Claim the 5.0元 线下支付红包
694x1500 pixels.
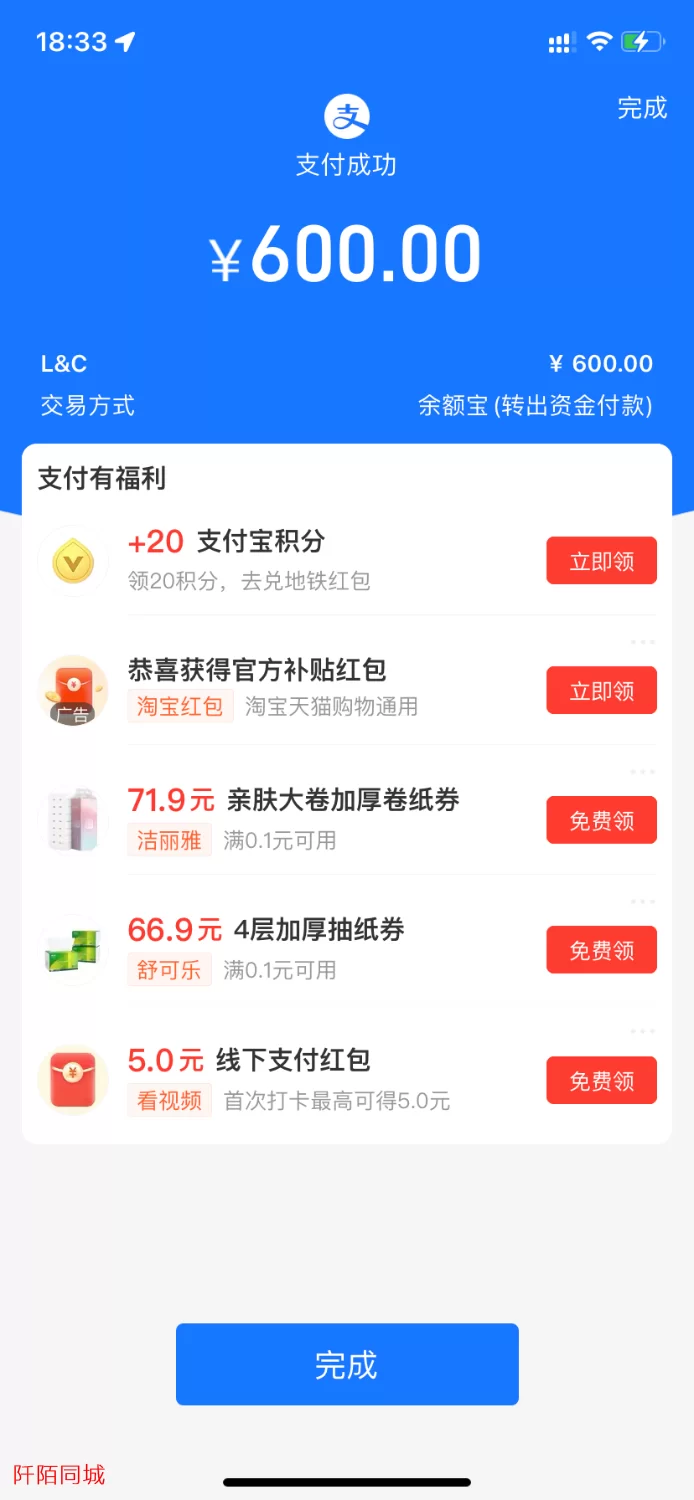tap(601, 1081)
